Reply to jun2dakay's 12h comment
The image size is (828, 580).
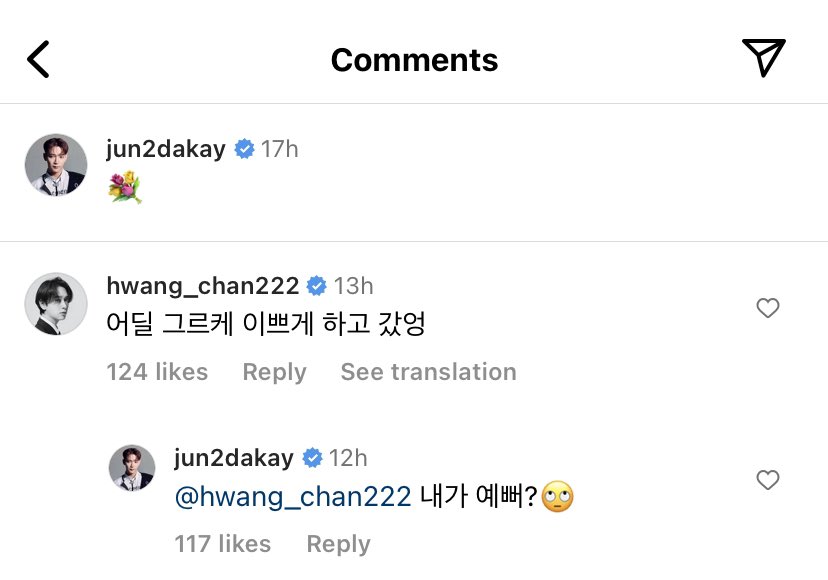click(338, 544)
